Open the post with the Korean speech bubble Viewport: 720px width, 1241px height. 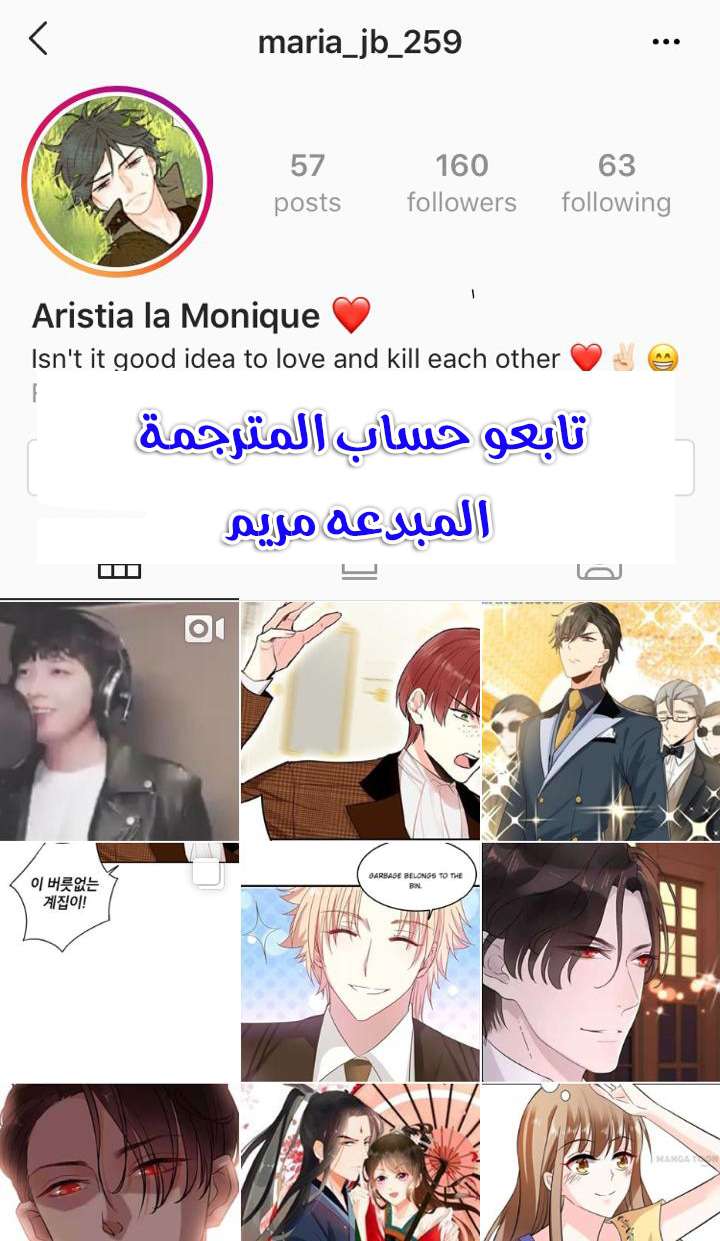119,962
